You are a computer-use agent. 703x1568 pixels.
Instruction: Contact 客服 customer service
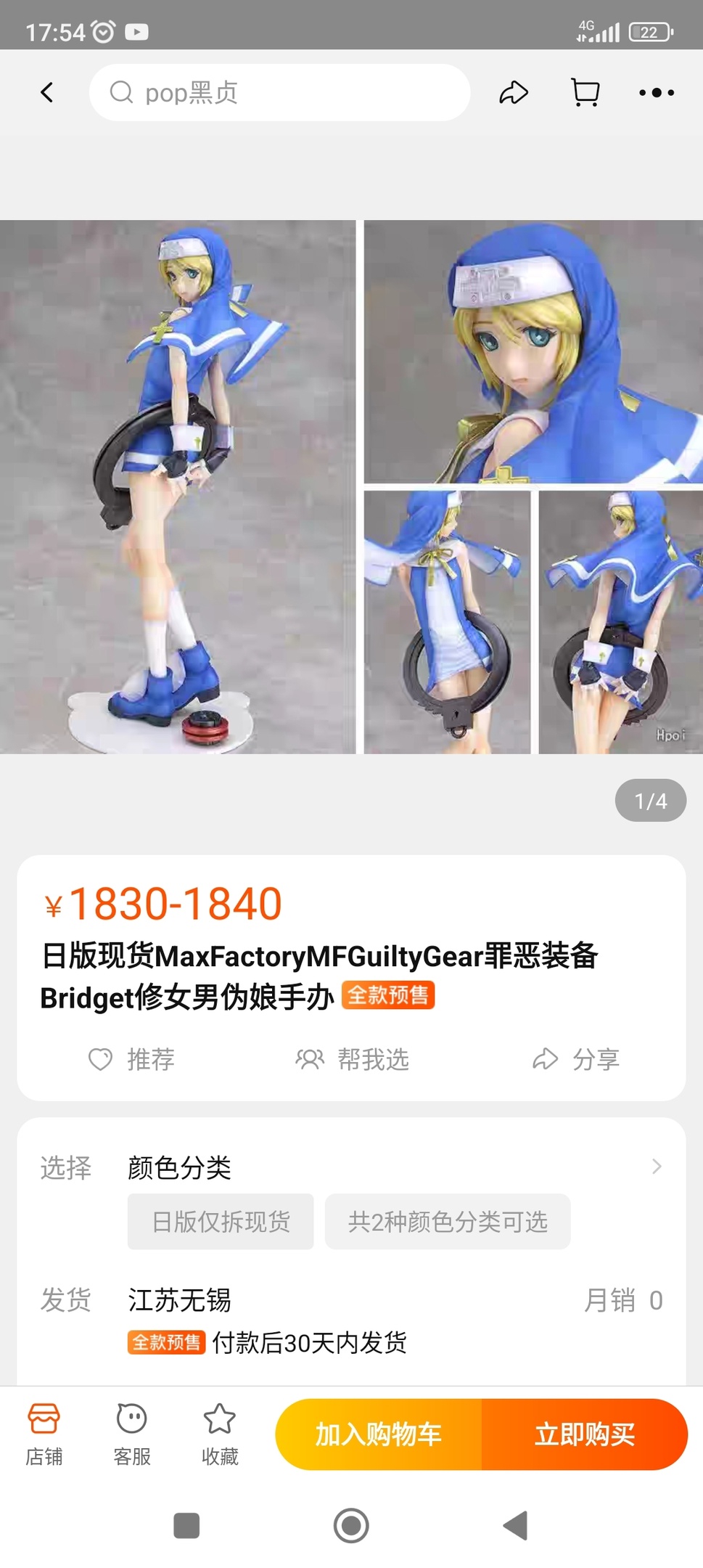point(132,1434)
